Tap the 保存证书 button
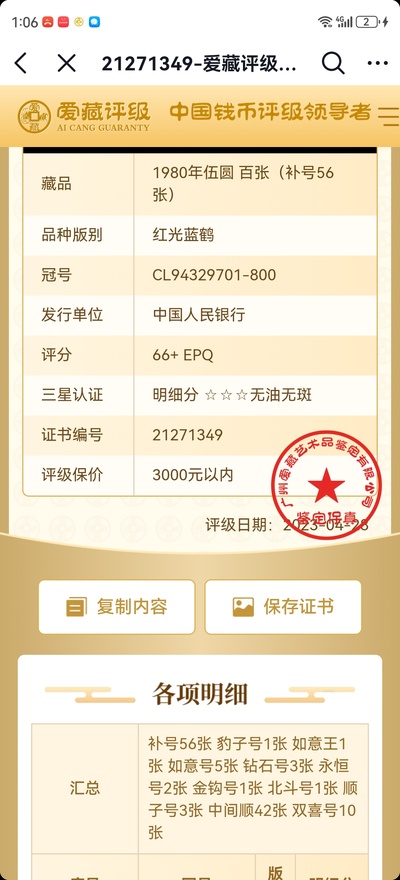 tap(283, 607)
